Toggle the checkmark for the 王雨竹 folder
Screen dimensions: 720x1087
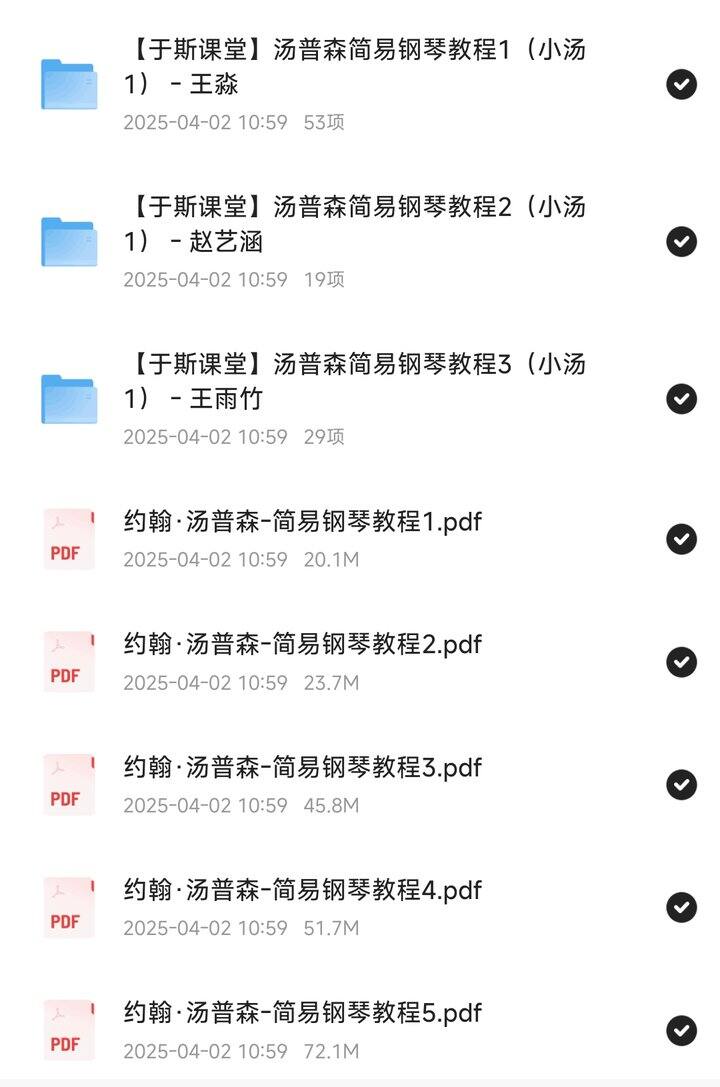681,398
